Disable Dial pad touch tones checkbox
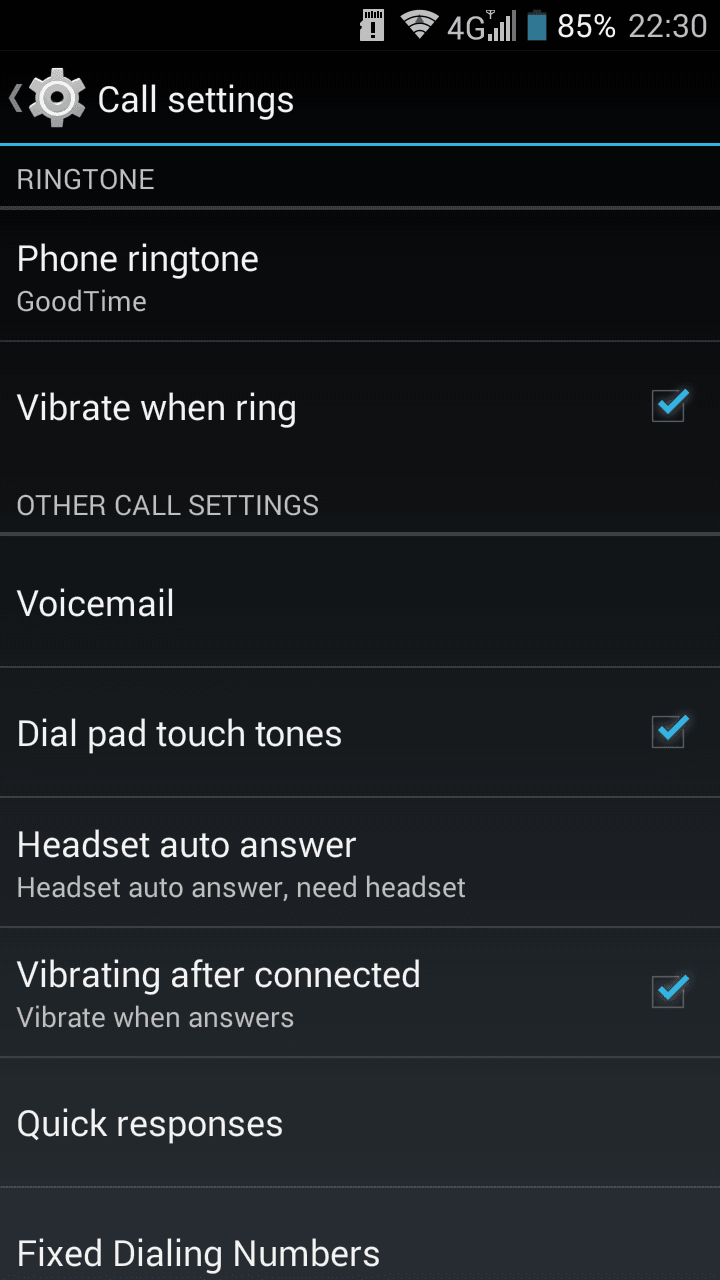The width and height of the screenshot is (720, 1280). pos(669,732)
